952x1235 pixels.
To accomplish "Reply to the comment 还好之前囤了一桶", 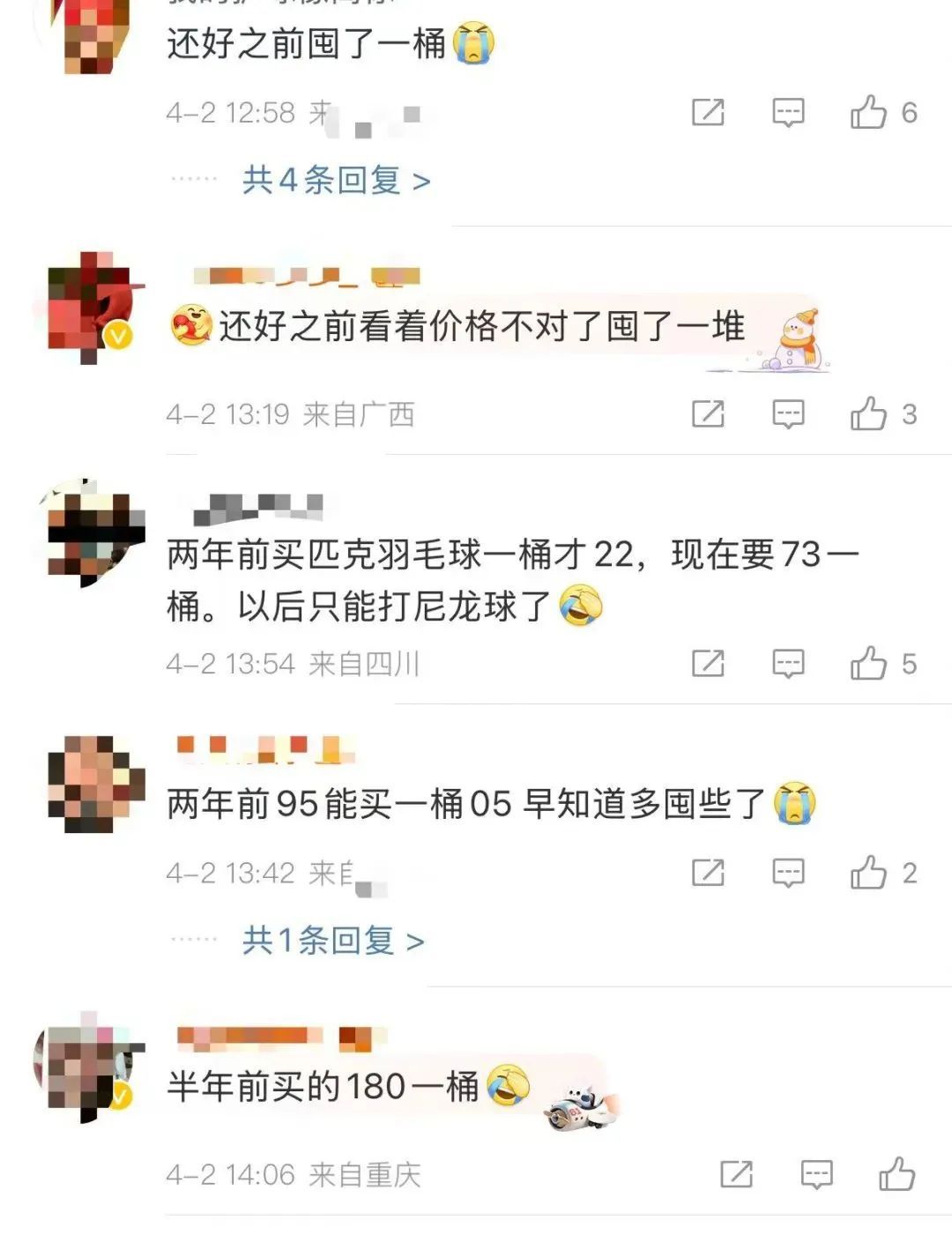I will pos(788,113).
